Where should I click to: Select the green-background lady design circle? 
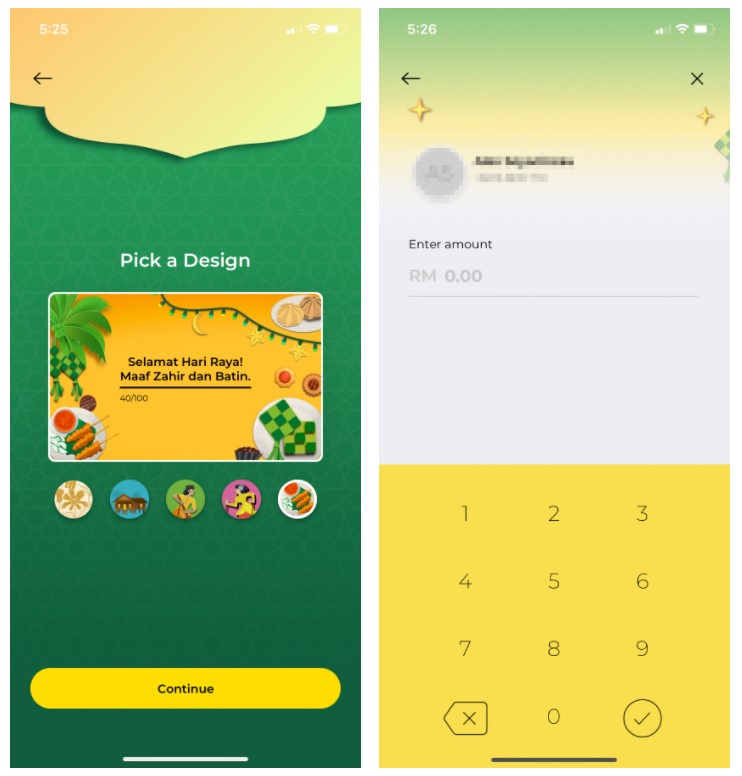[x=185, y=499]
